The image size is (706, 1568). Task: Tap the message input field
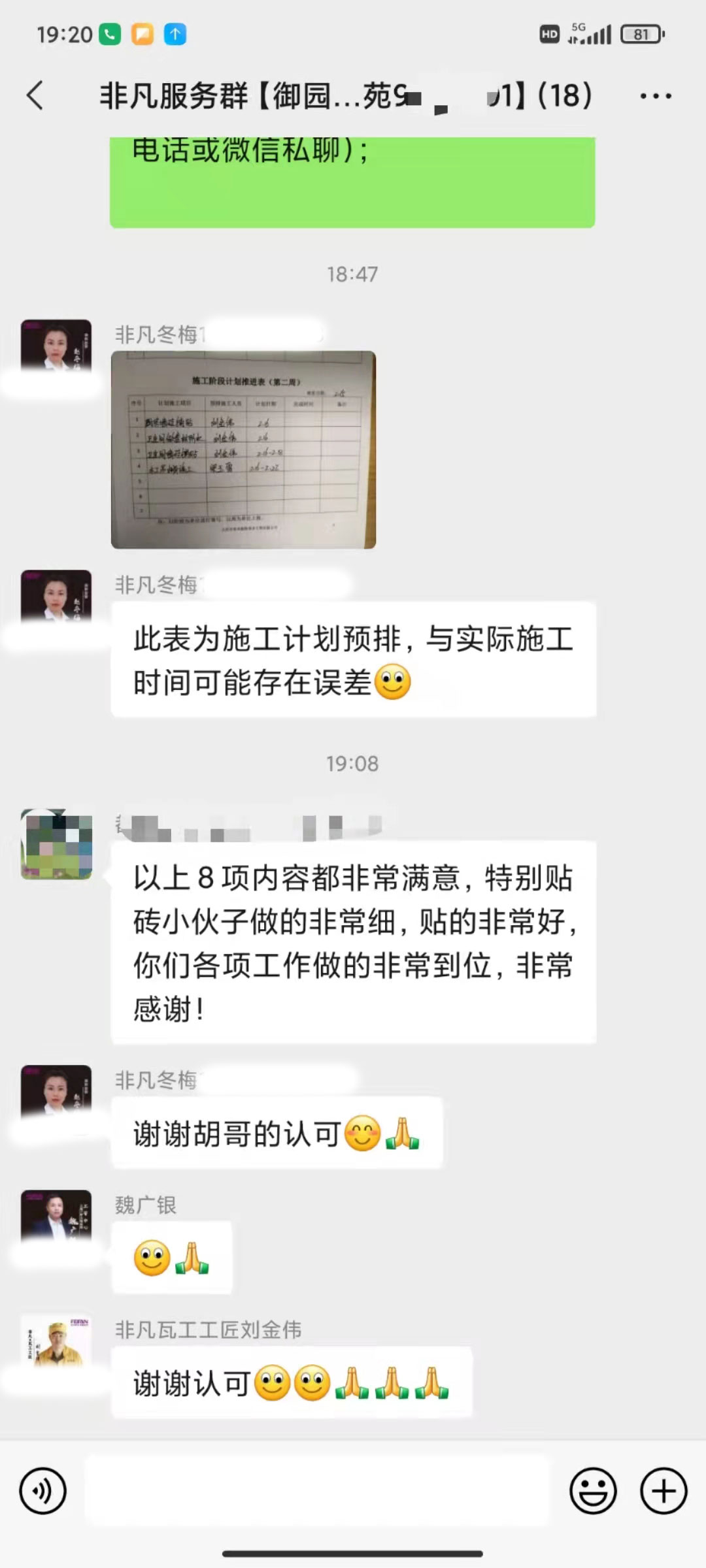click(317, 1491)
